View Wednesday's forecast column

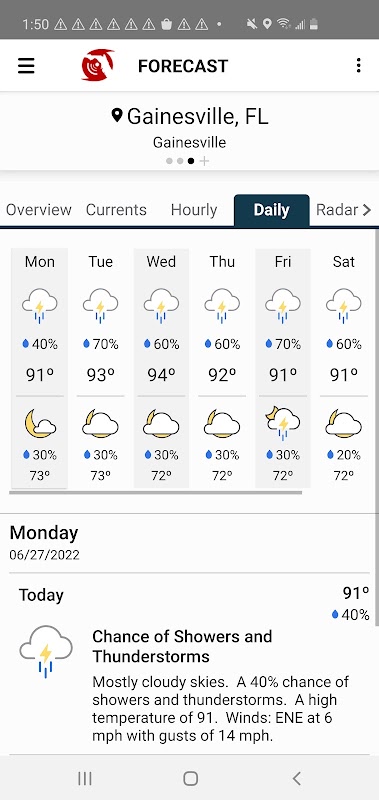[161, 368]
